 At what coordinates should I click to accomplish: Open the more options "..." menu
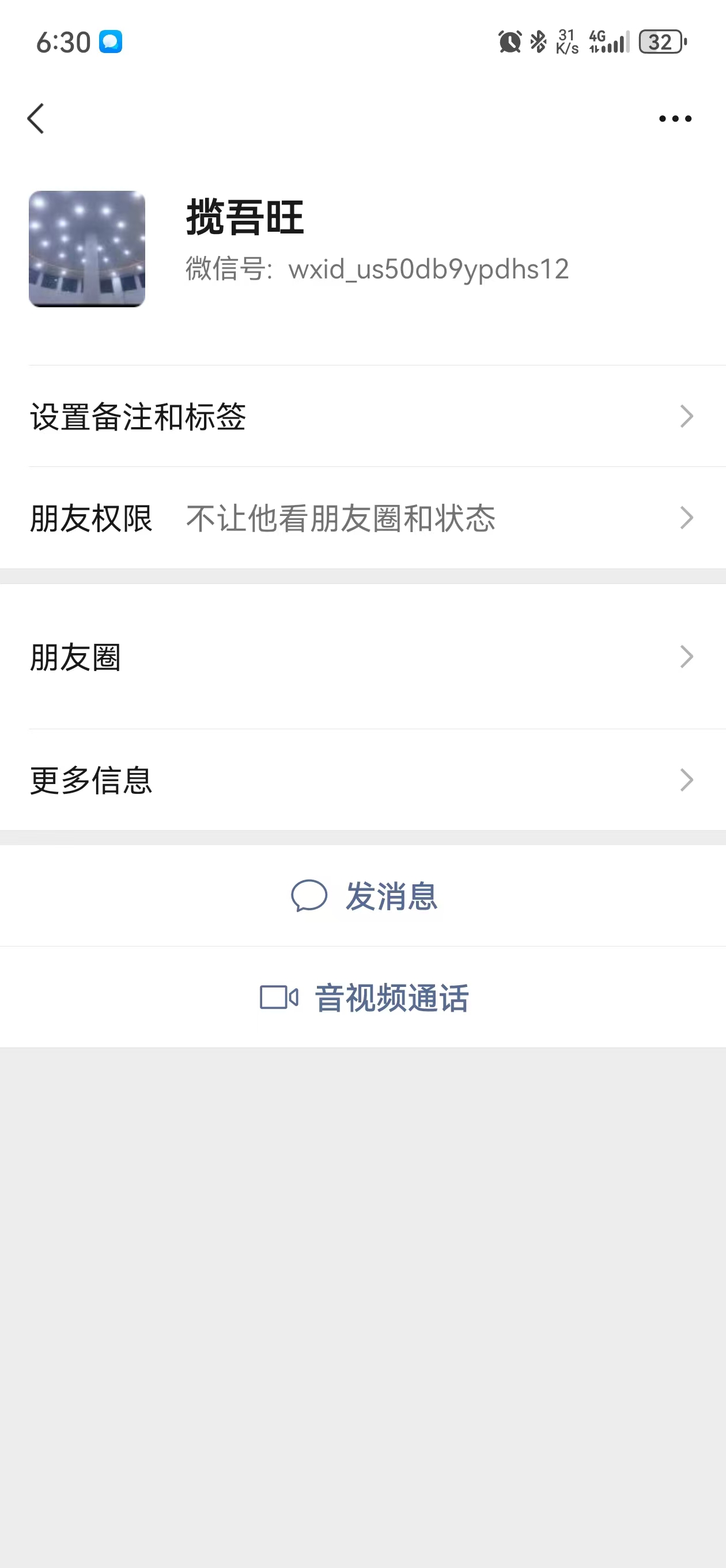pyautogui.click(x=674, y=119)
